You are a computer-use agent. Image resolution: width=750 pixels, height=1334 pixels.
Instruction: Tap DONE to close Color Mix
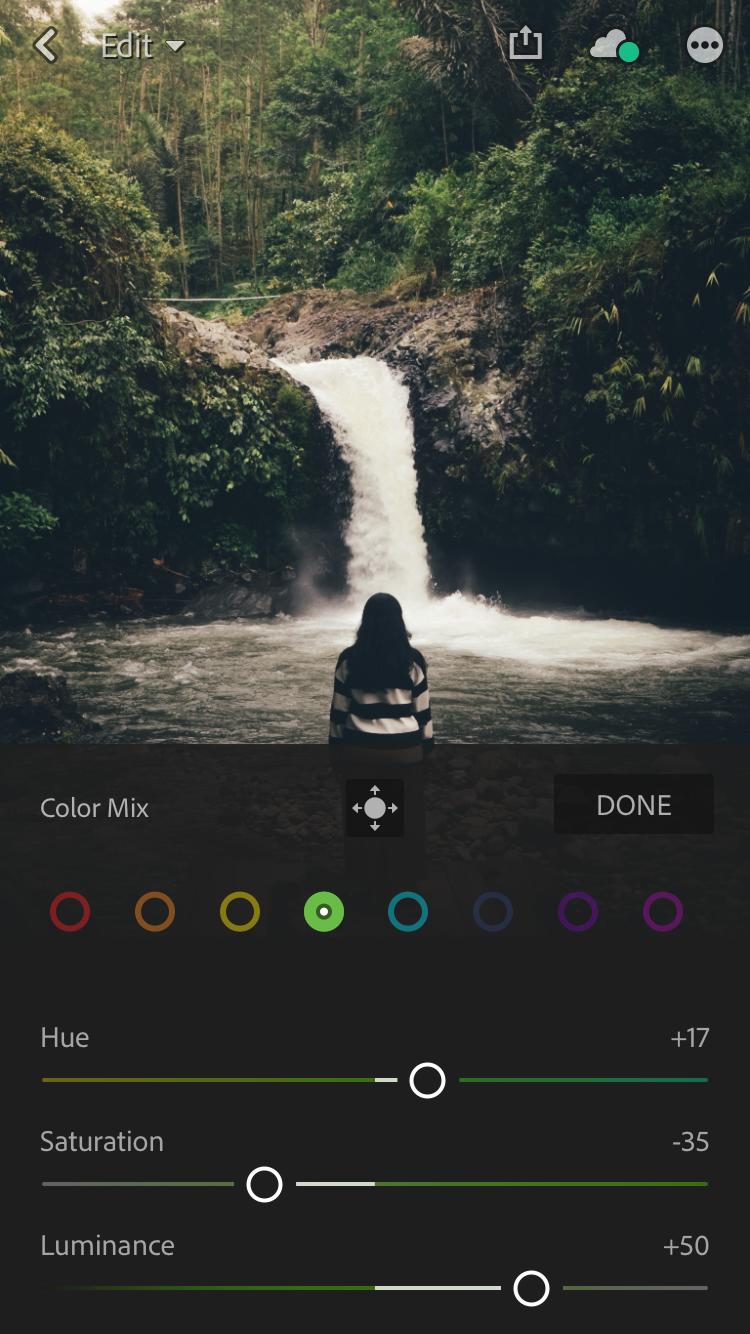coord(633,805)
